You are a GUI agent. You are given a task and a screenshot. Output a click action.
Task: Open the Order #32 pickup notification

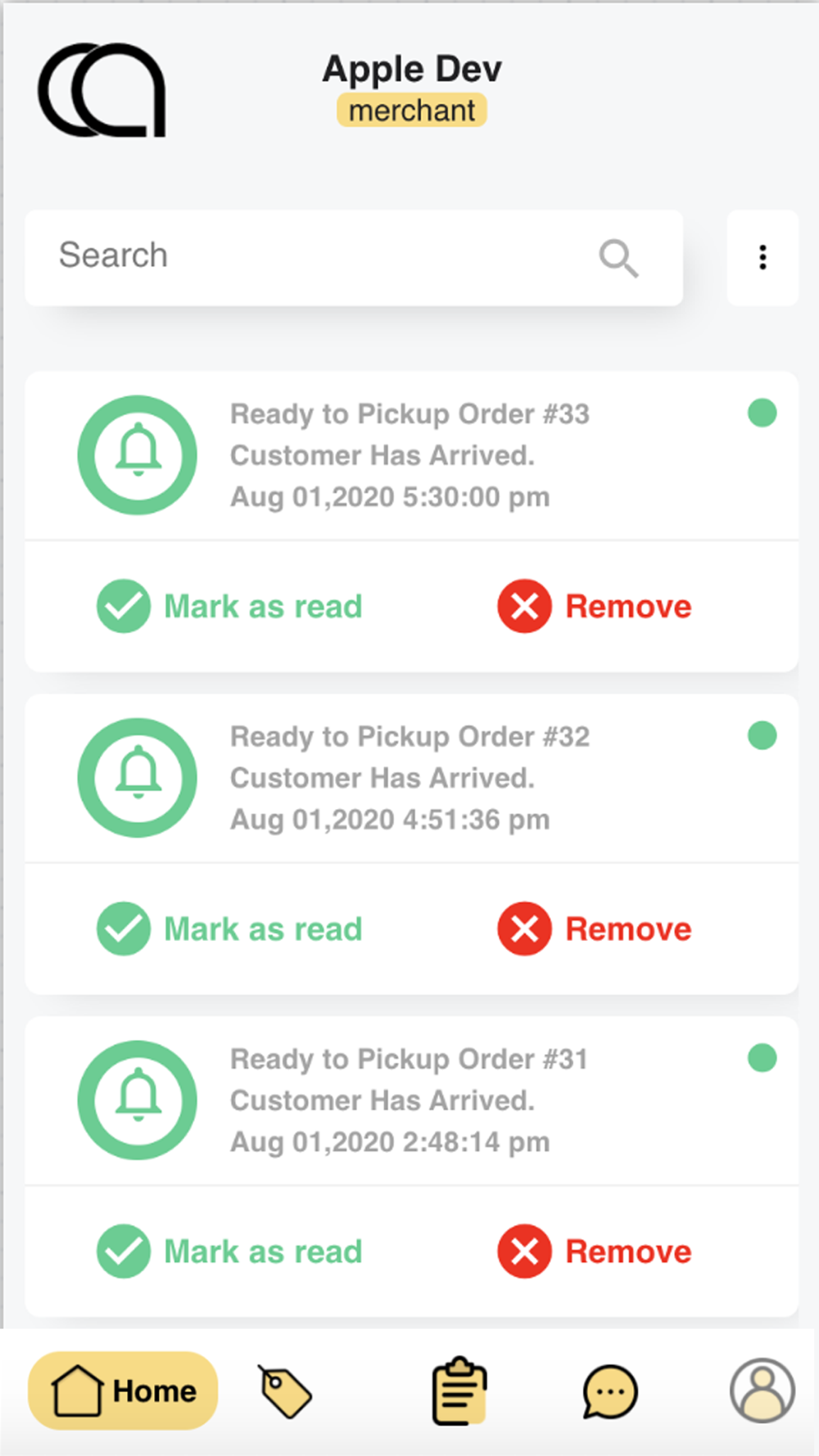coord(409,778)
